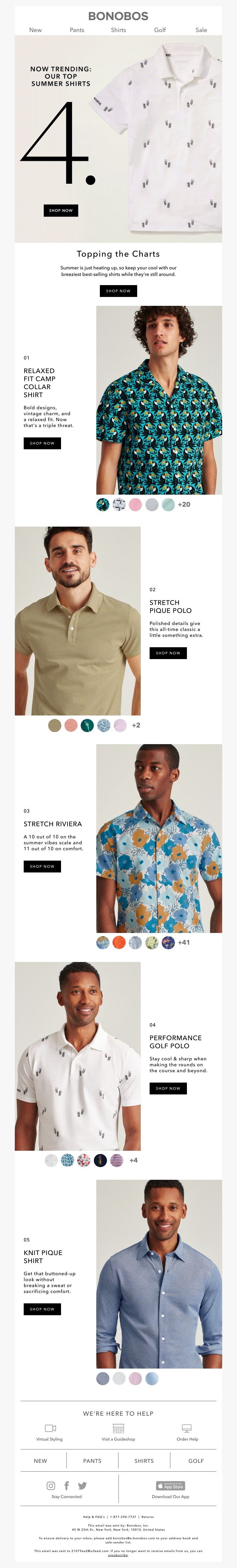Open Bonobos Twitter profile
The image size is (237, 1568).
click(82, 1485)
